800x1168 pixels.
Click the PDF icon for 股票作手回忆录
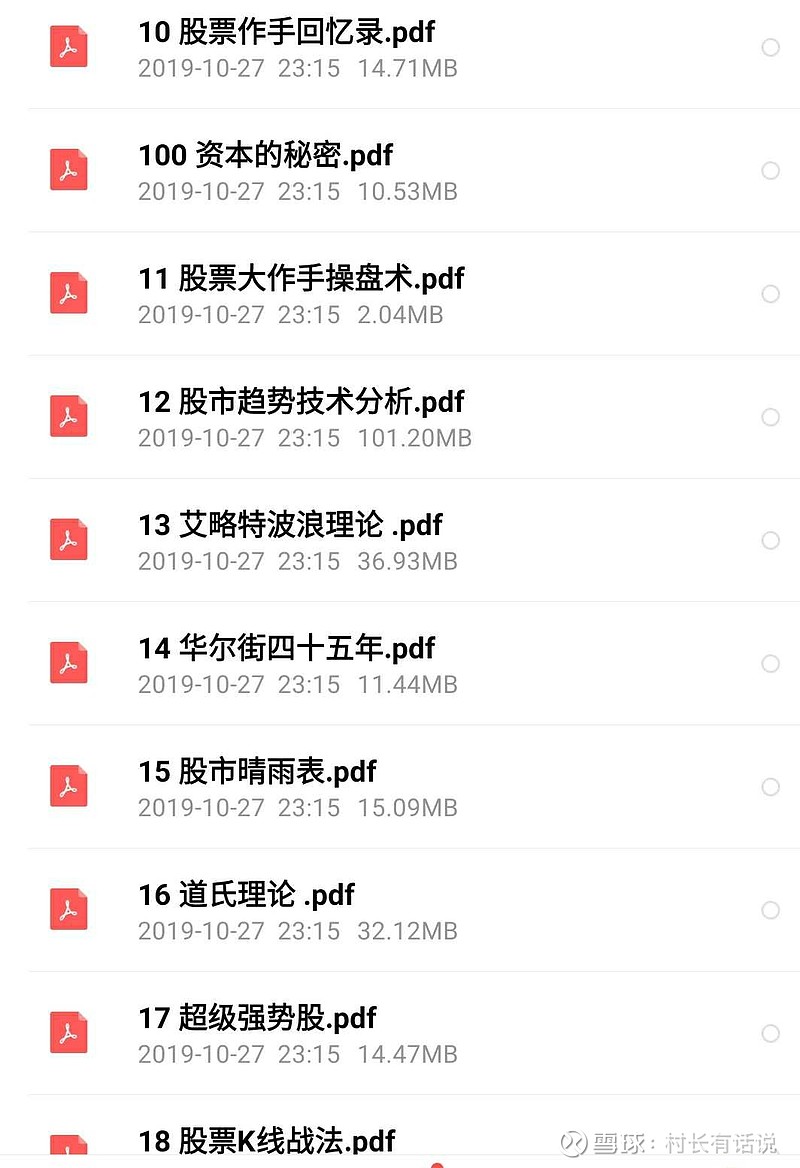67,46
